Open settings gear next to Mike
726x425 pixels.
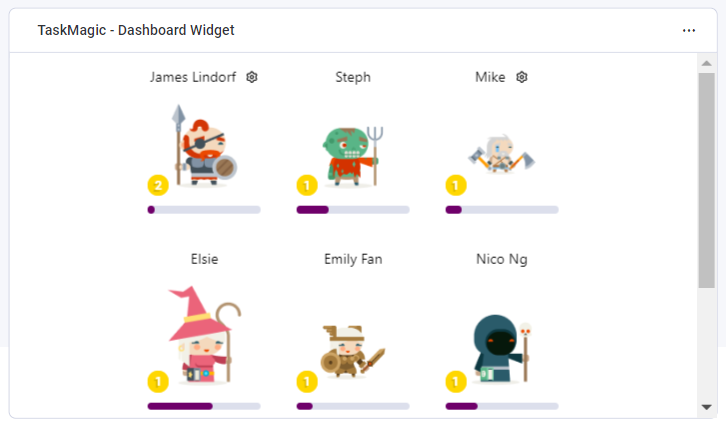522,77
